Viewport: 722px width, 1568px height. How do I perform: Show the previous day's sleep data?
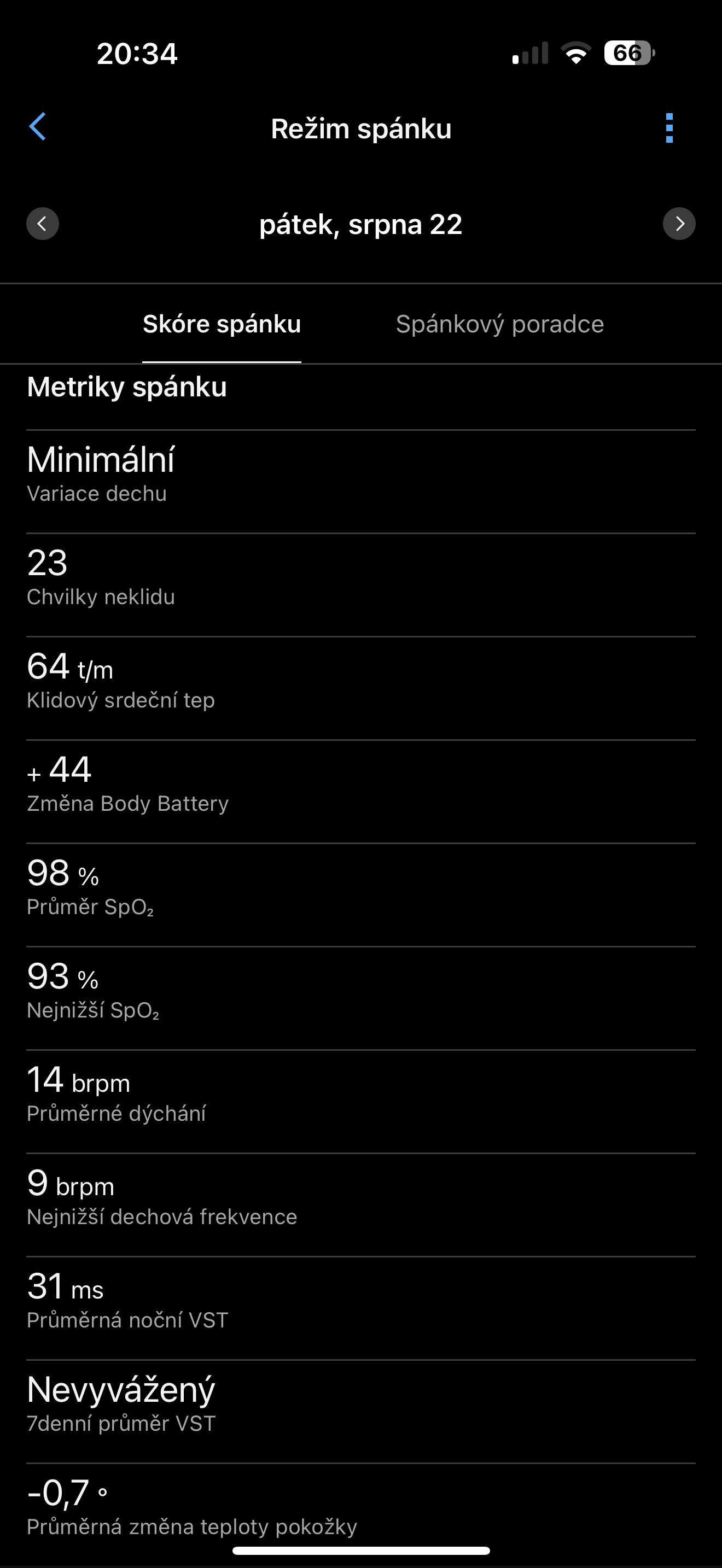(x=43, y=224)
